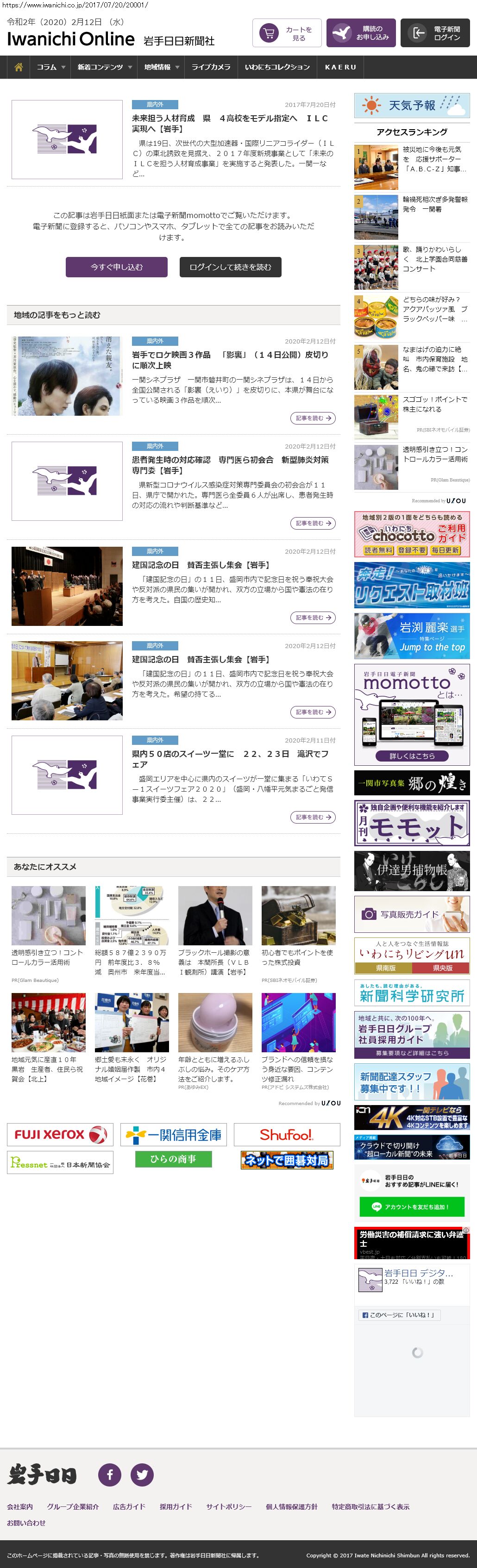Open the 天気予報 weather banner
This screenshot has height=1568, width=477.
[411, 105]
